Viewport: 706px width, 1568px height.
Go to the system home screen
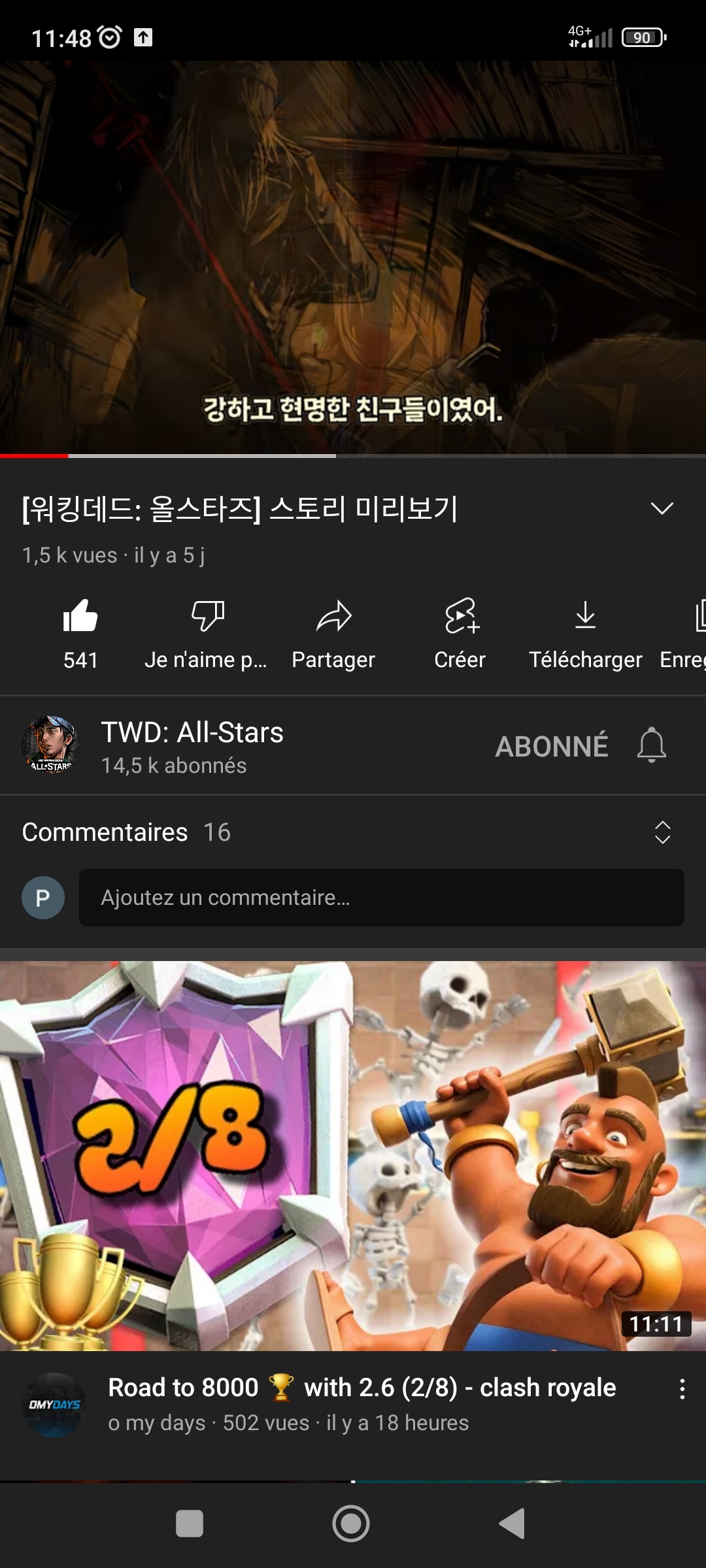click(351, 1524)
